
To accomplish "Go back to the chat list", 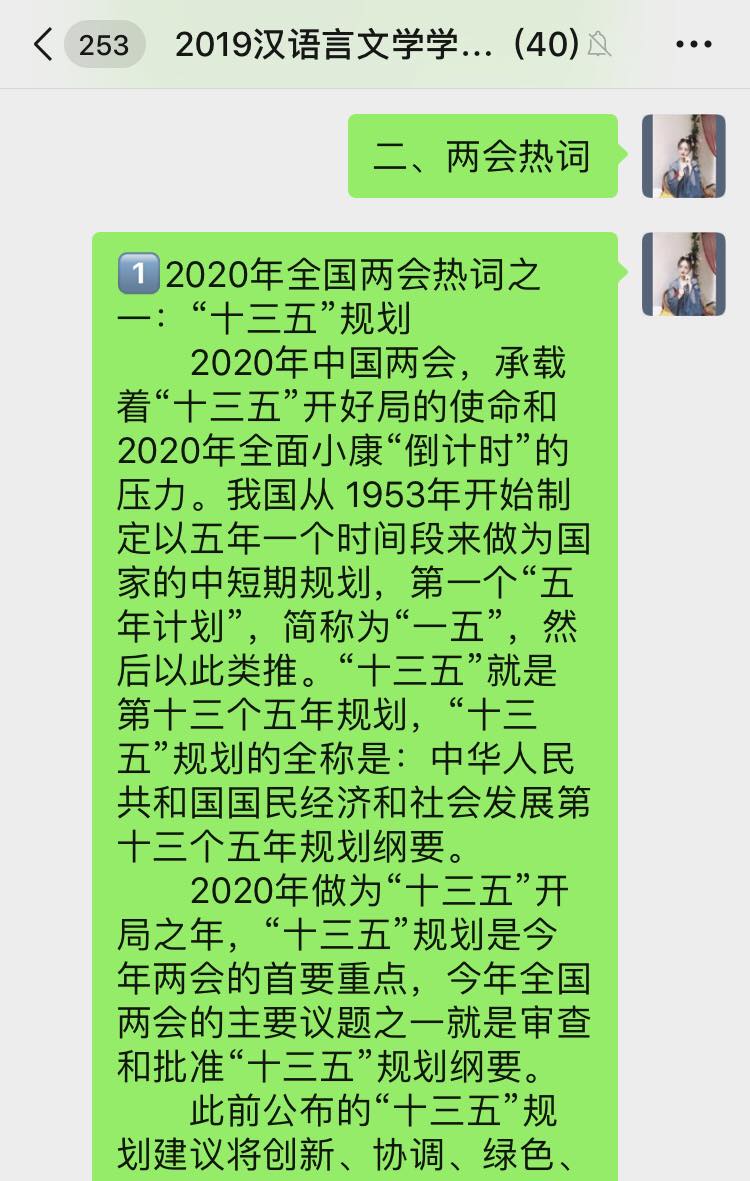I will (43, 45).
